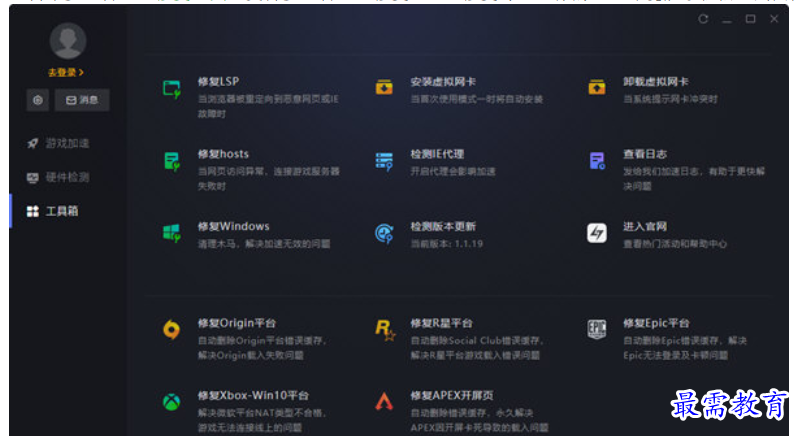Open 进入官网 official website
Viewport: 795px width, 436px height.
tap(644, 227)
